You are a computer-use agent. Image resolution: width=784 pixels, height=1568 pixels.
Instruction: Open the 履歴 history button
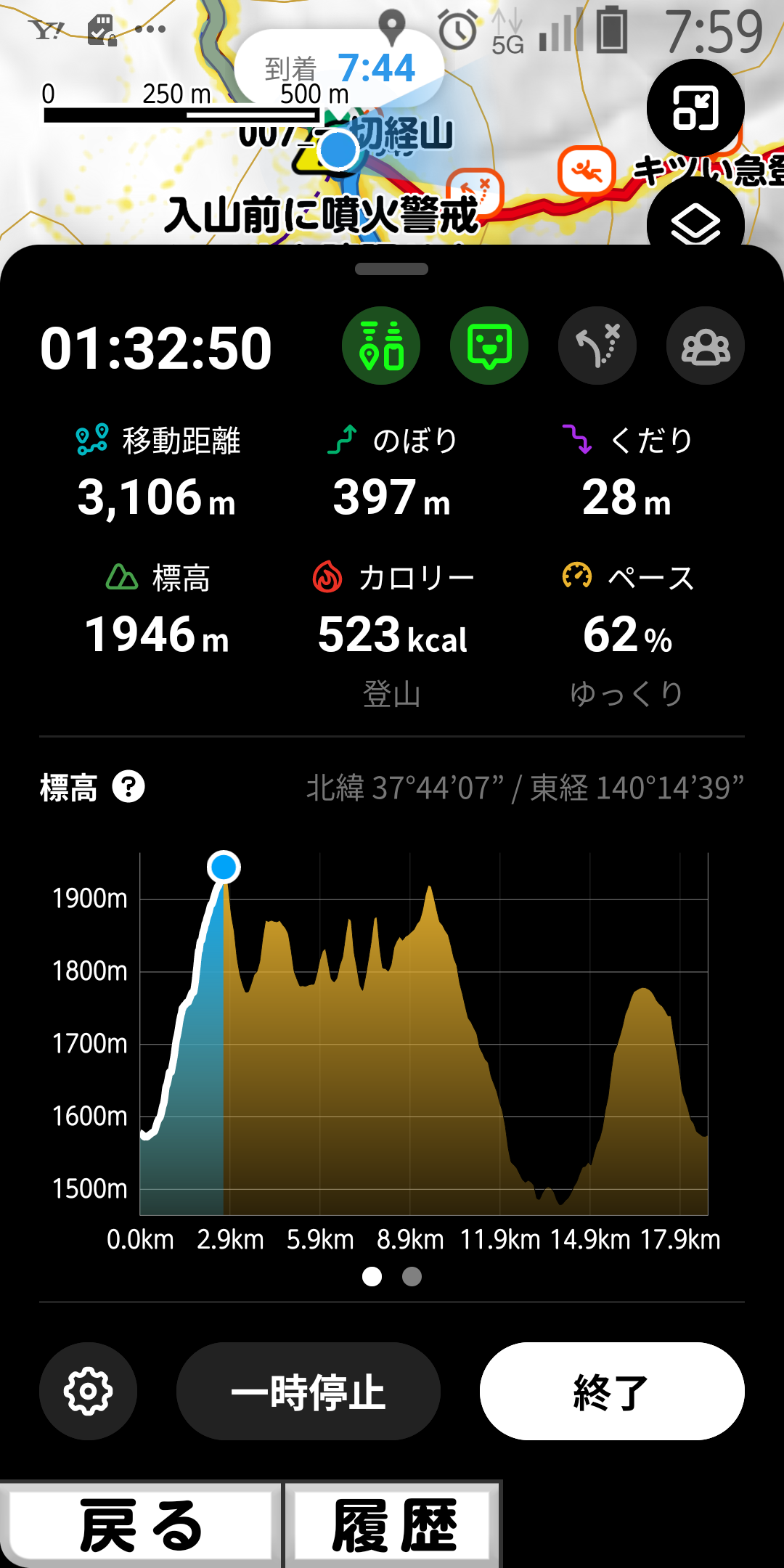pos(393,1525)
